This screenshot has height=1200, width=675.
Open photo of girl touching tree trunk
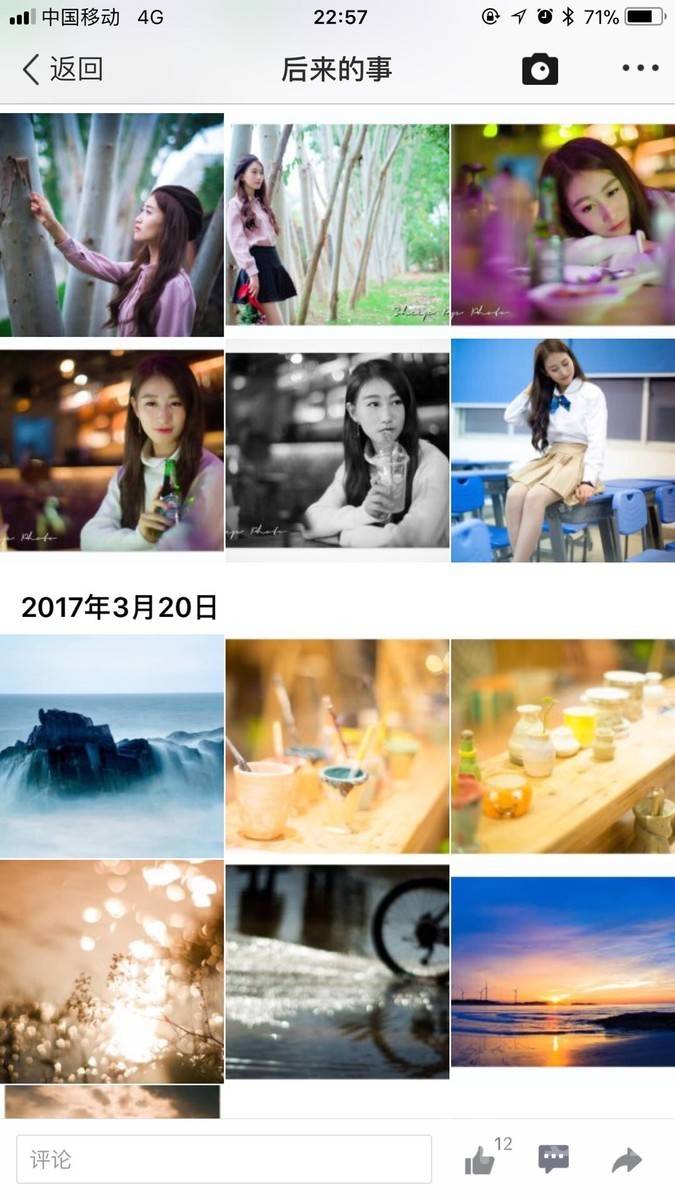tap(111, 225)
